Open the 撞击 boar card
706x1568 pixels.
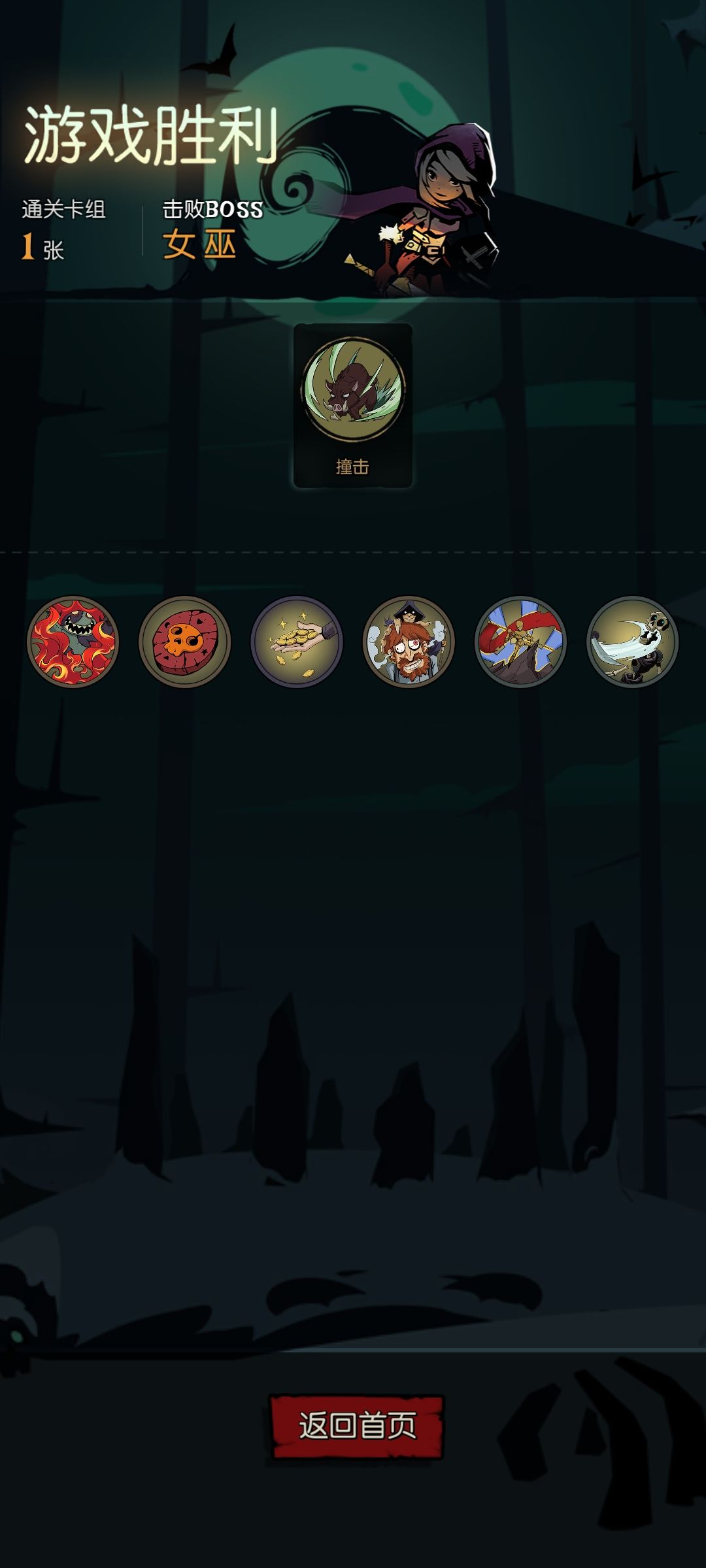pos(353,406)
